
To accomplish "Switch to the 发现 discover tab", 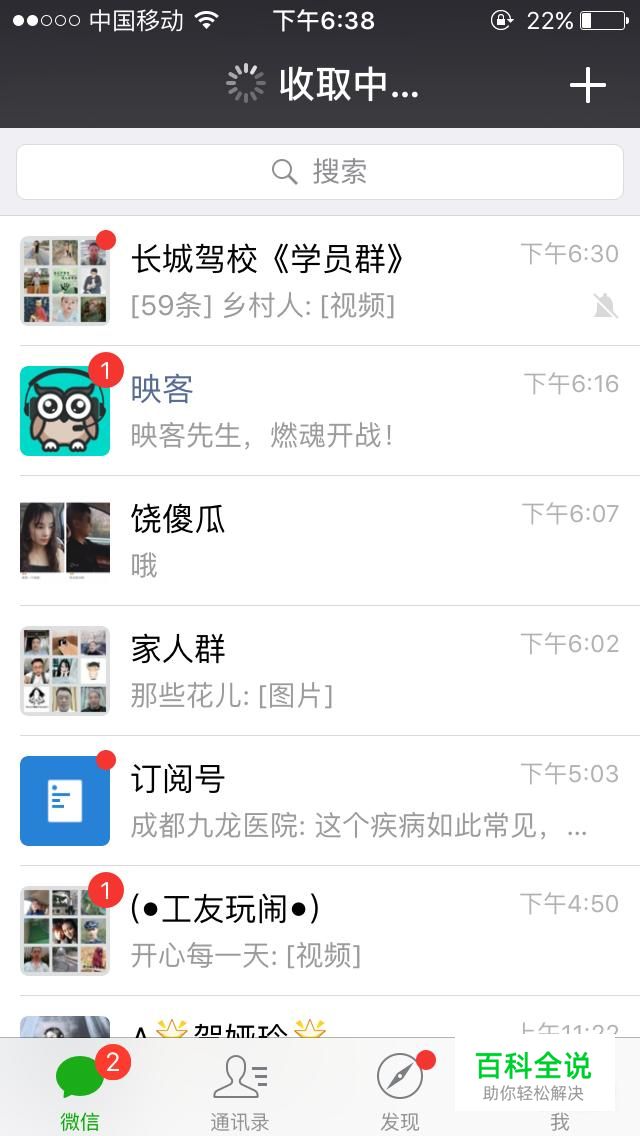I will point(400,1090).
